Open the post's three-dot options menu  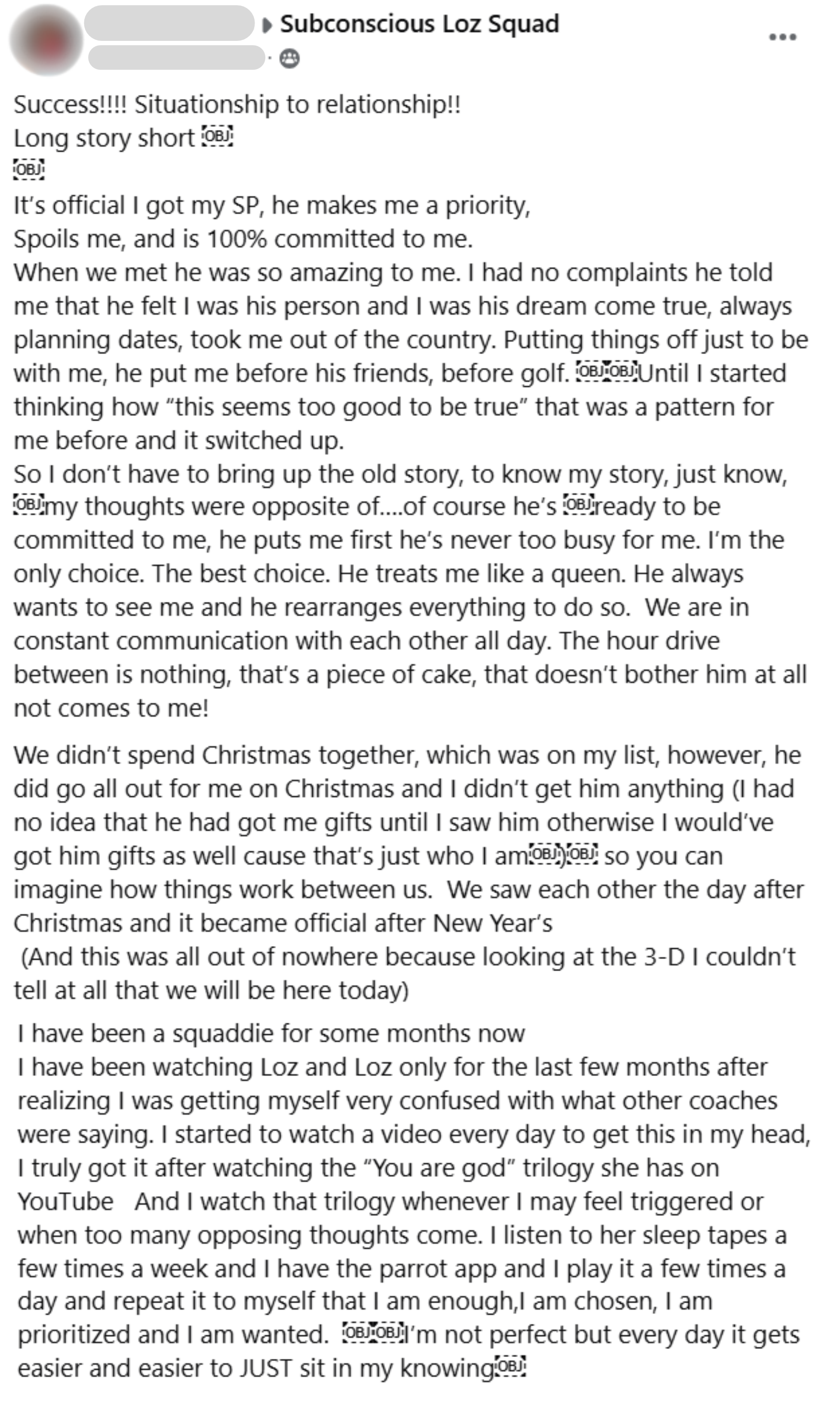[782, 37]
